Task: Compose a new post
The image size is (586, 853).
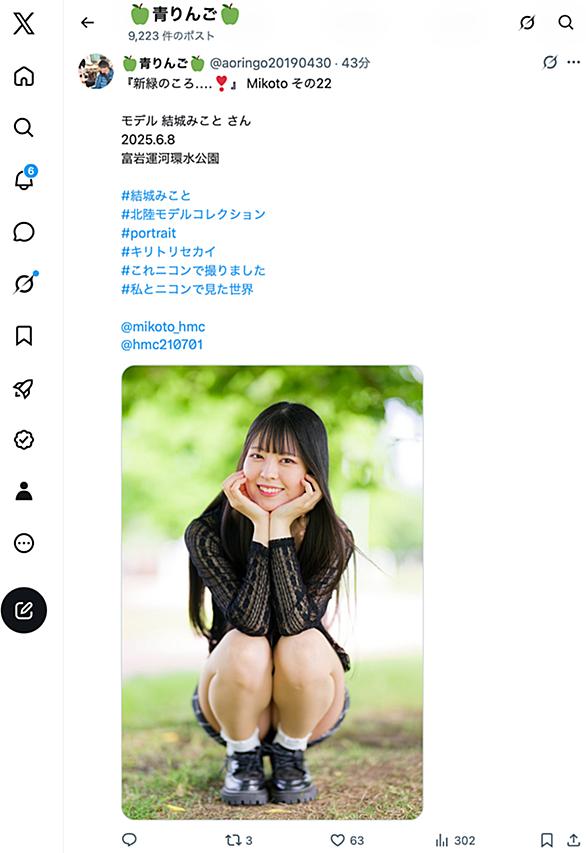Action: (24, 610)
